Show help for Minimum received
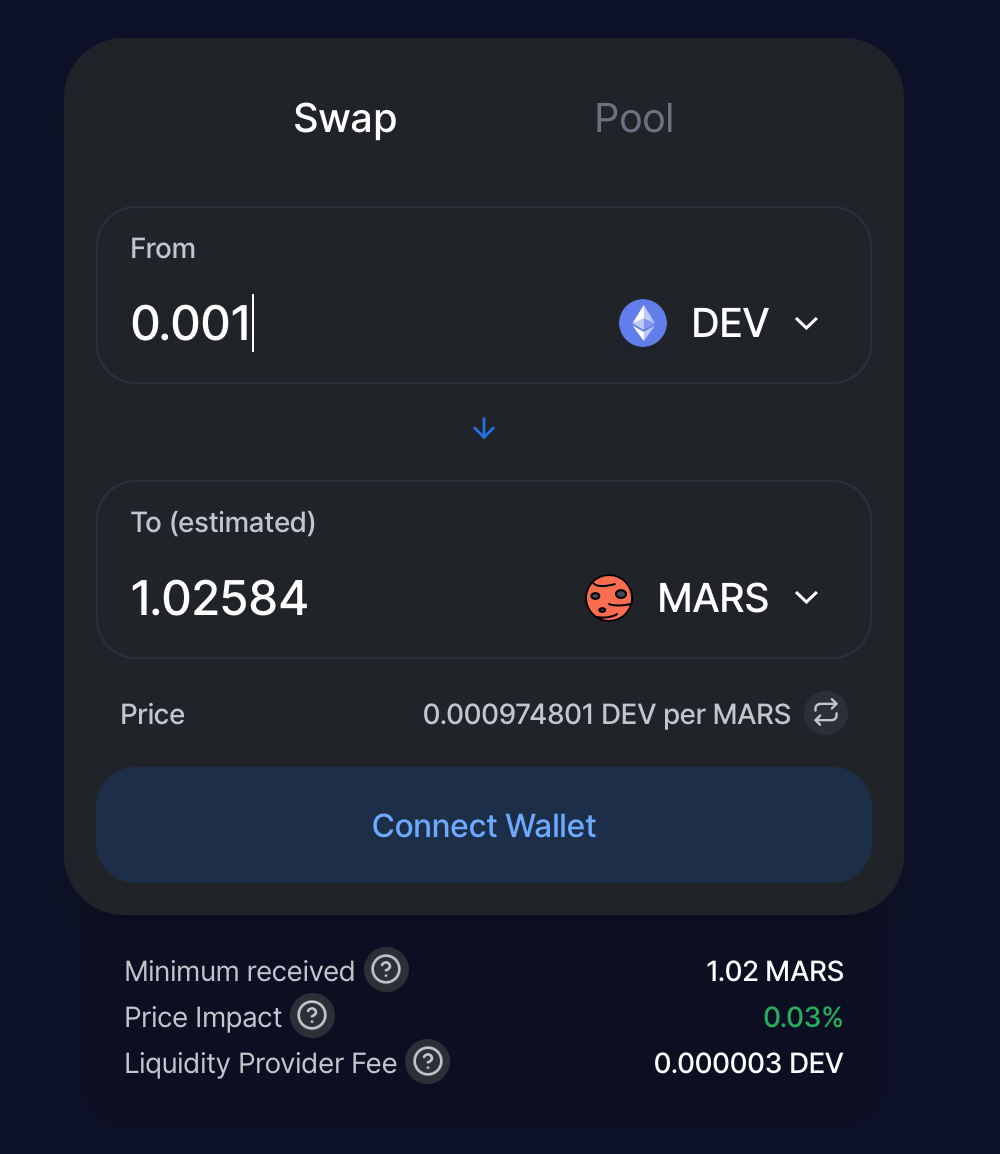This screenshot has height=1154, width=1000. pyautogui.click(x=387, y=970)
